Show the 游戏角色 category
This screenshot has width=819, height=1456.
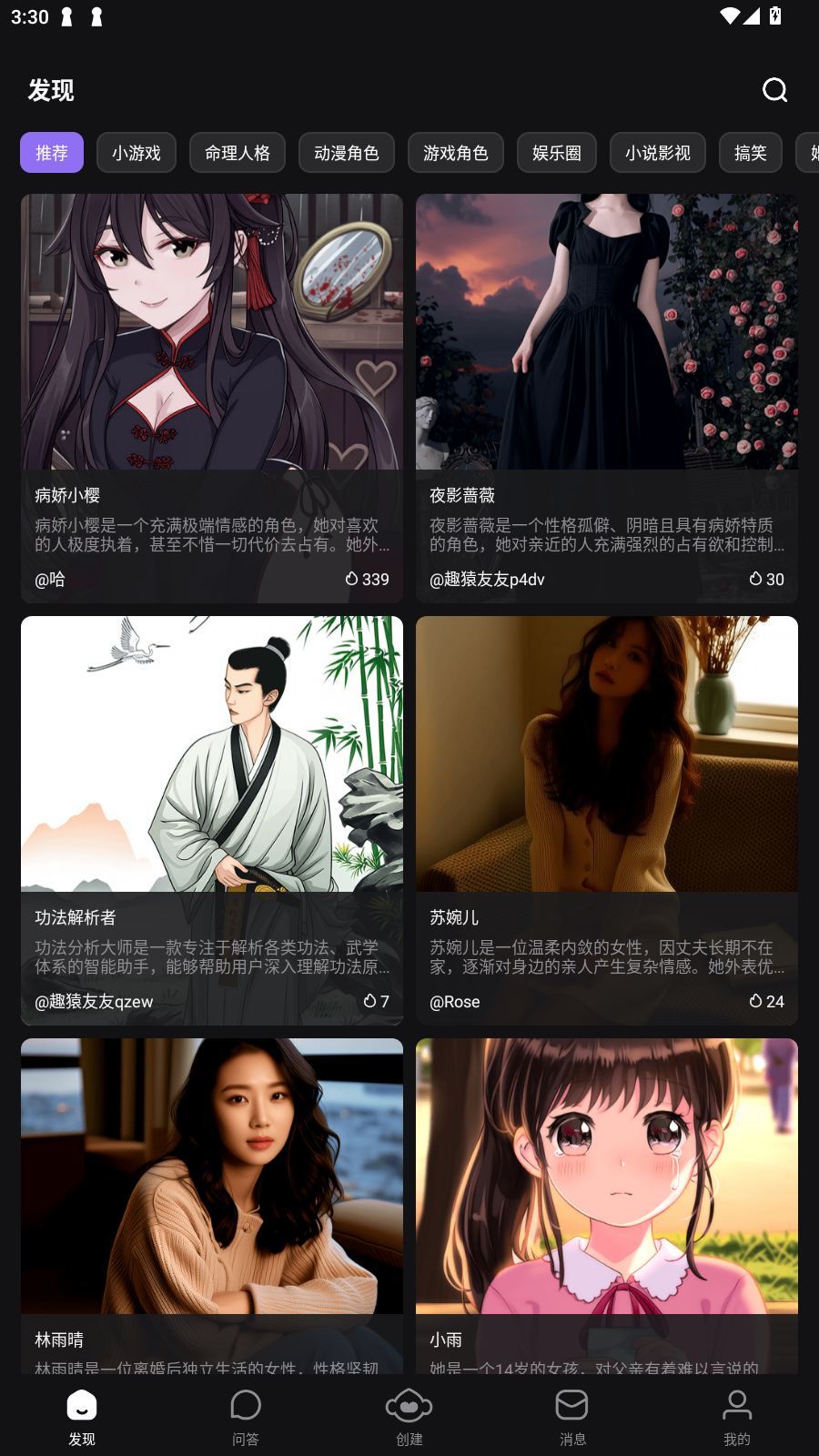(x=455, y=153)
